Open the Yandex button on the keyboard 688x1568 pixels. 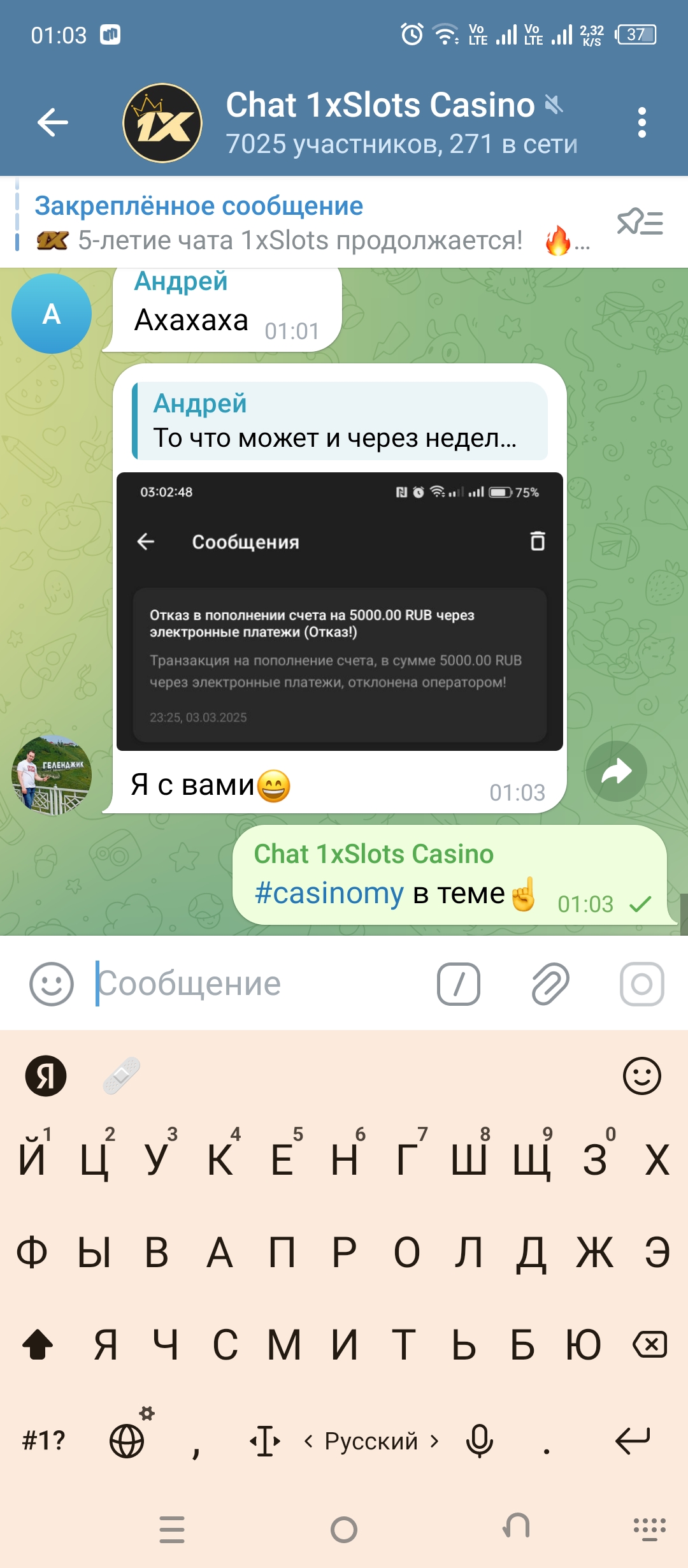pos(46,1076)
